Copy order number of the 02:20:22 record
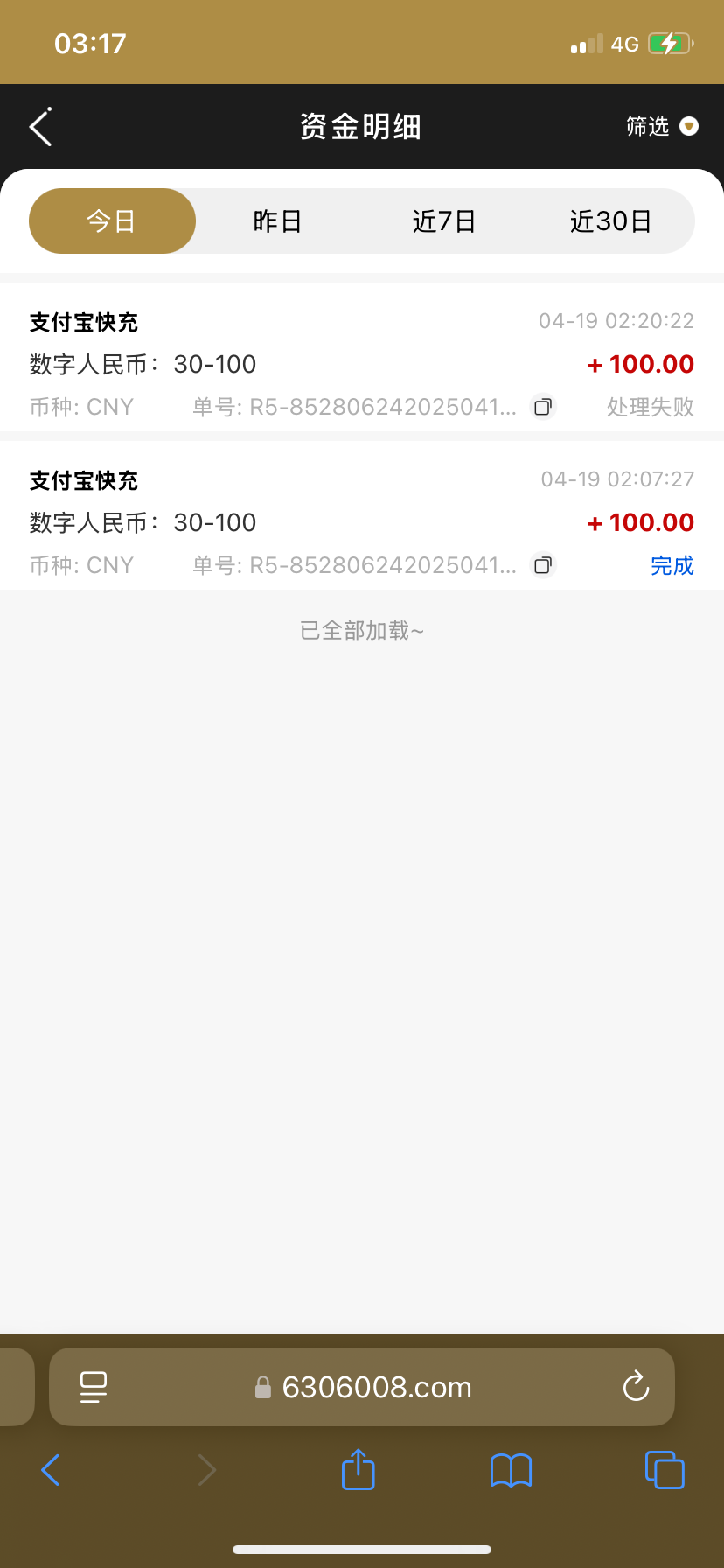This screenshot has height=1568, width=724. pos(543,407)
